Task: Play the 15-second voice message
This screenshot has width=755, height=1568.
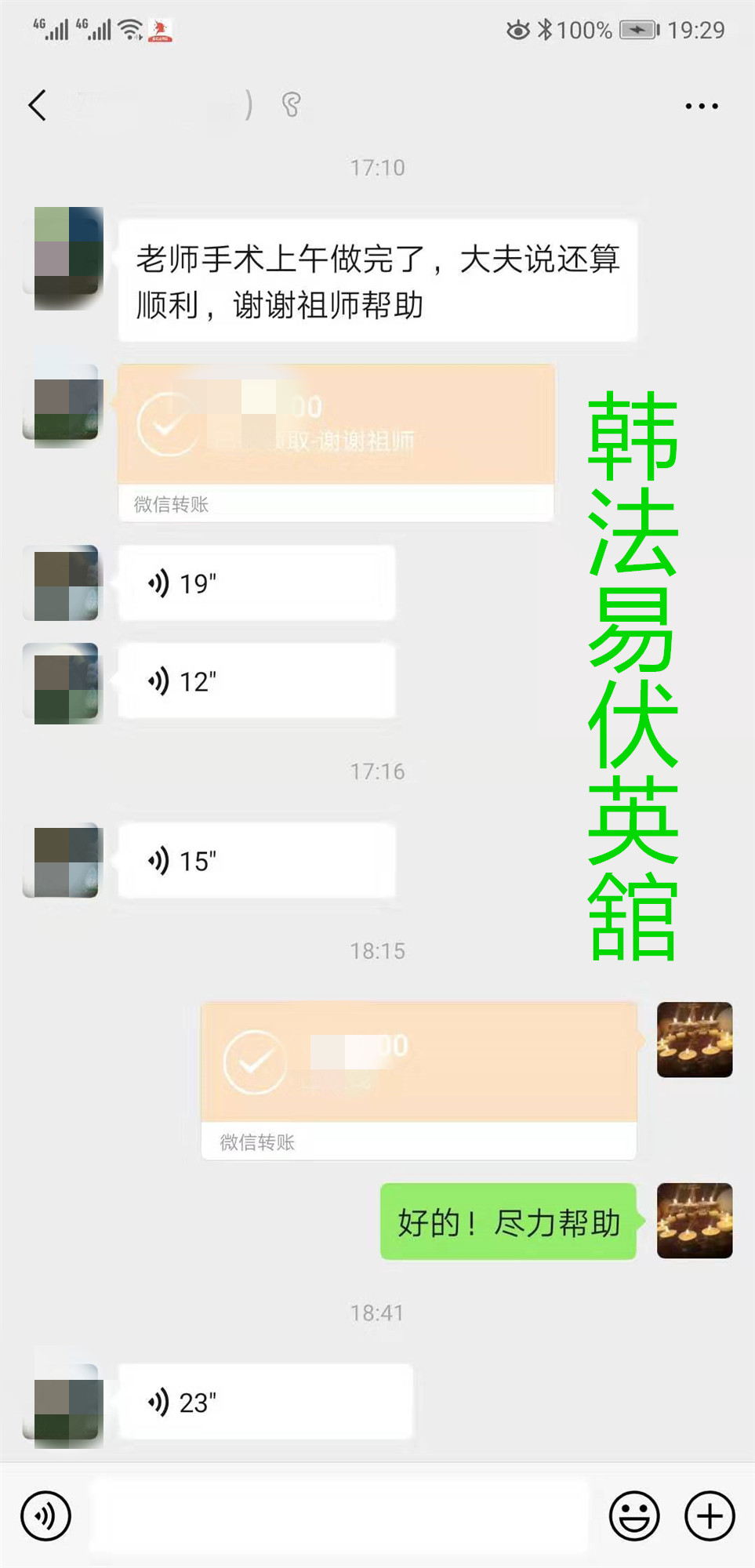Action: tap(256, 861)
